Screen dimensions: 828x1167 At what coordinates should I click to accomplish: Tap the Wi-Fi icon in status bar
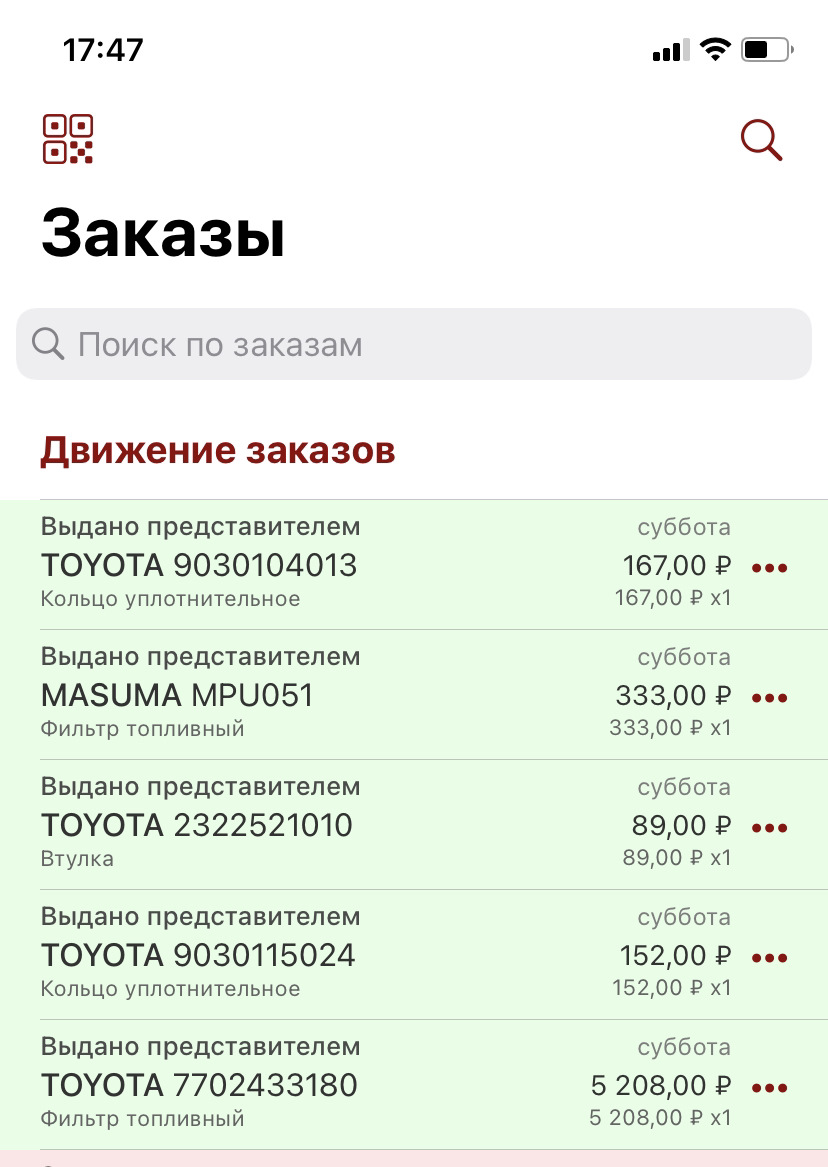point(716,48)
